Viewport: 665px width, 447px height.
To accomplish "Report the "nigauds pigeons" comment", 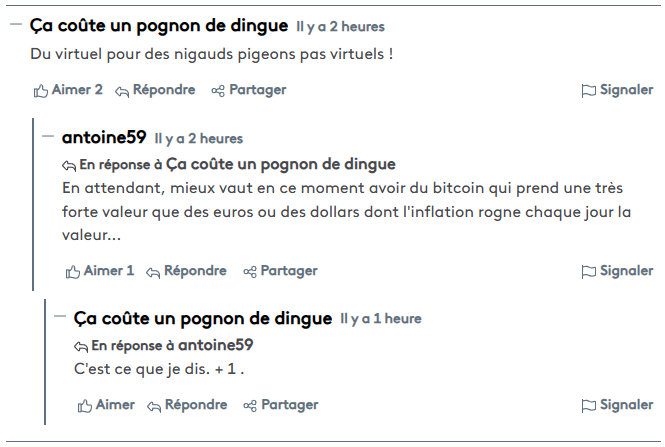I will coord(617,90).
